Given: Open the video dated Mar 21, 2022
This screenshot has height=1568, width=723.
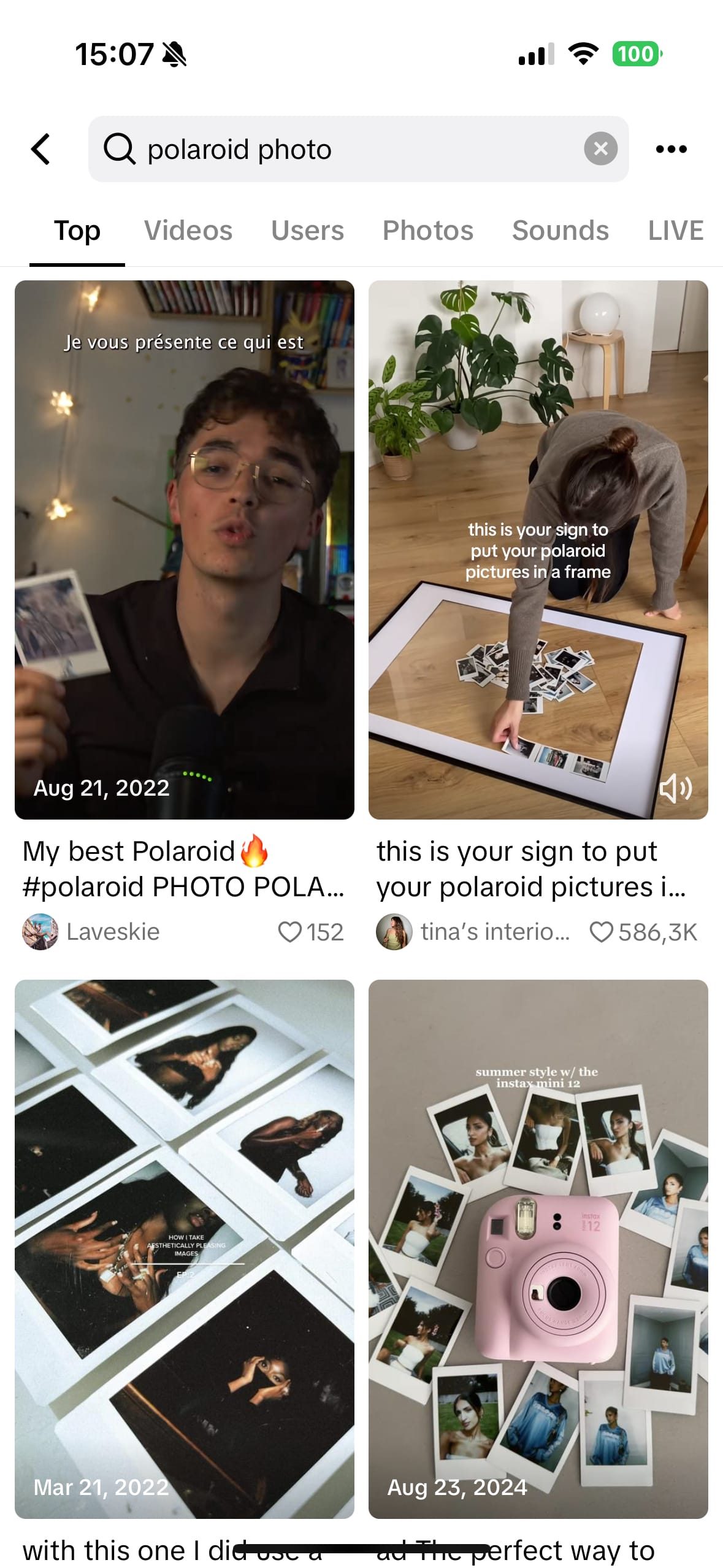Looking at the screenshot, I should pos(184,1248).
